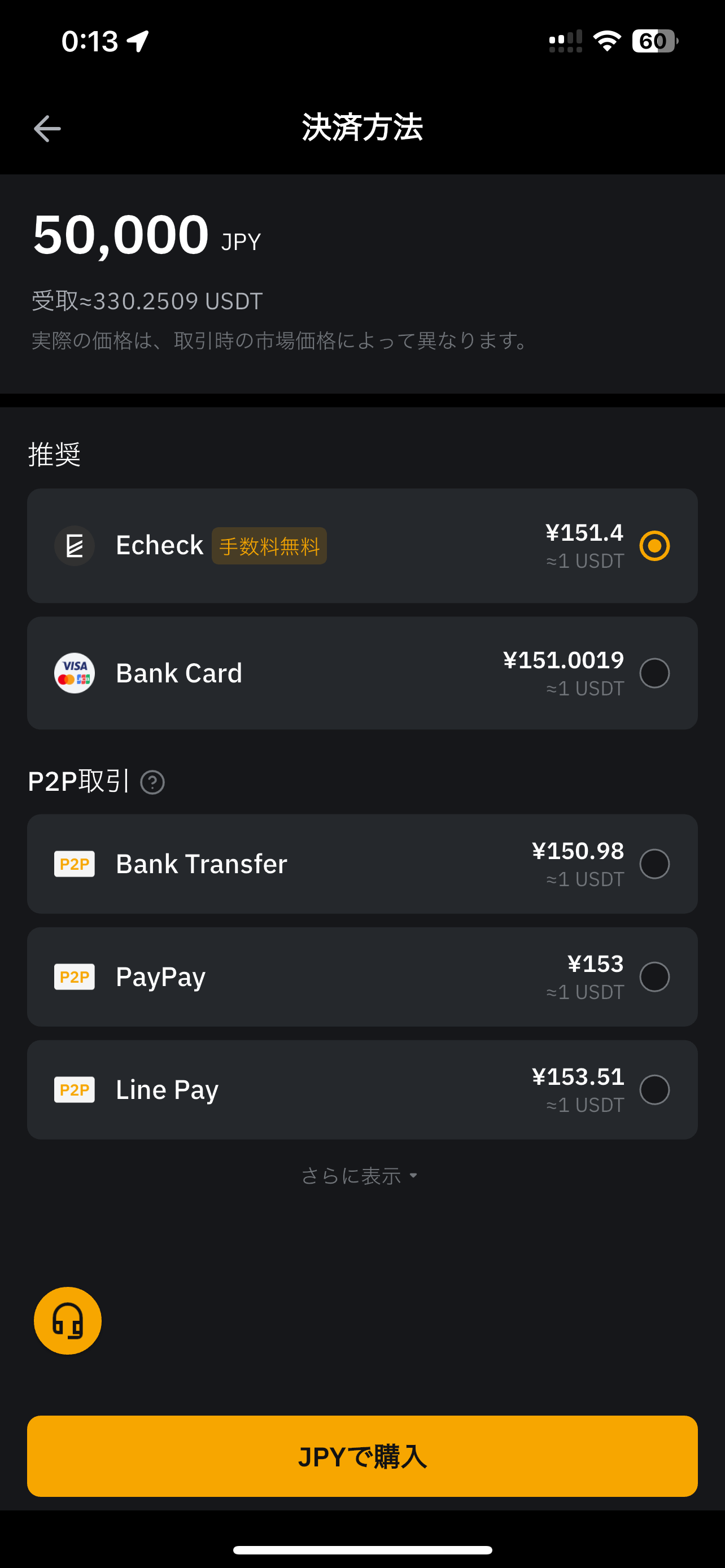Select Echeck as the payment method
The height and width of the screenshot is (1568, 725).
[x=362, y=545]
